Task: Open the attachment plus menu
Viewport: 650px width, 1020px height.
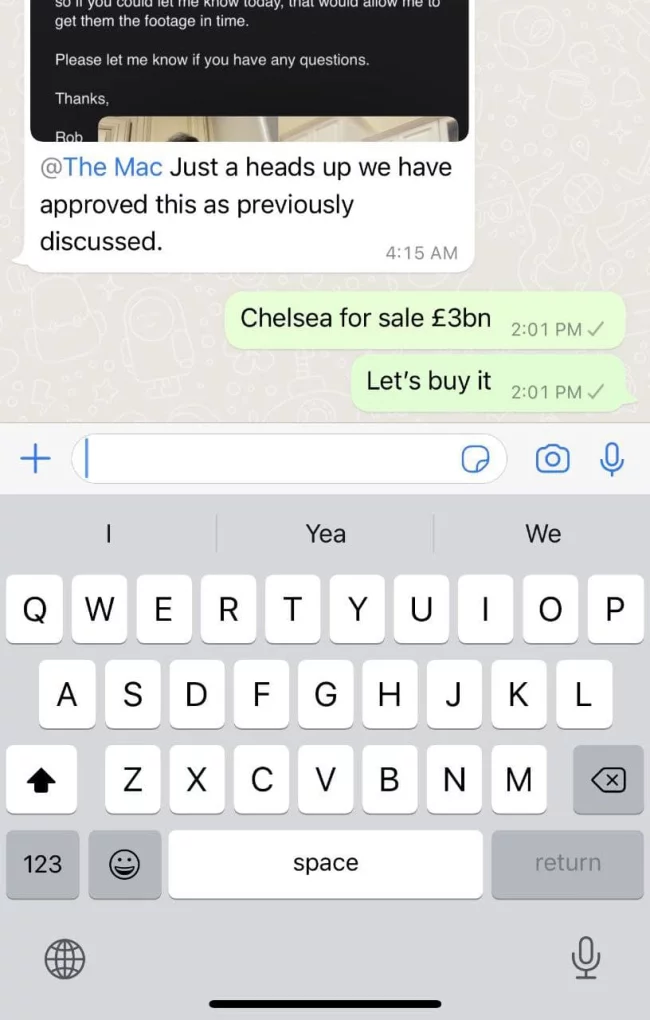Action: [35, 459]
